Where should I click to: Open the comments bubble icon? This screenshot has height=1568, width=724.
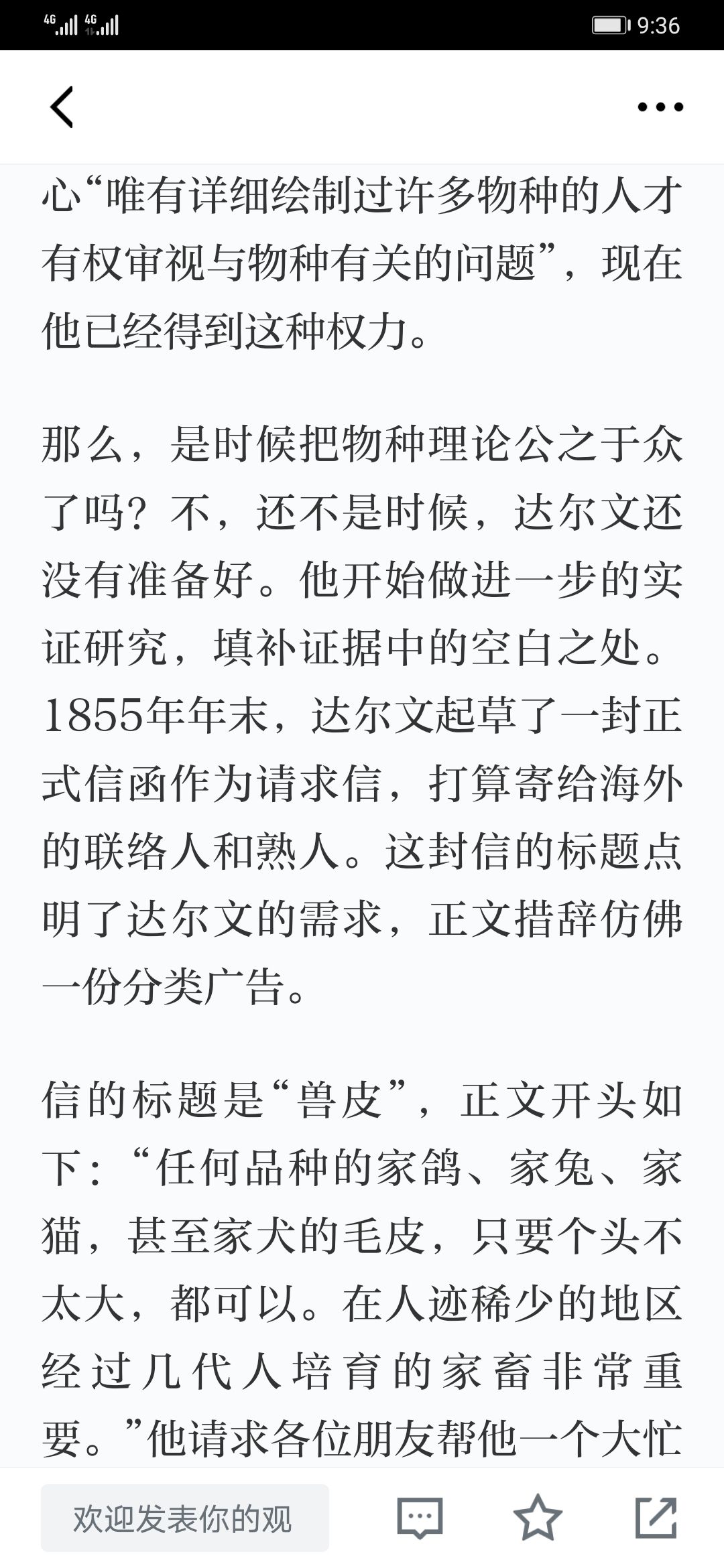click(x=420, y=1518)
